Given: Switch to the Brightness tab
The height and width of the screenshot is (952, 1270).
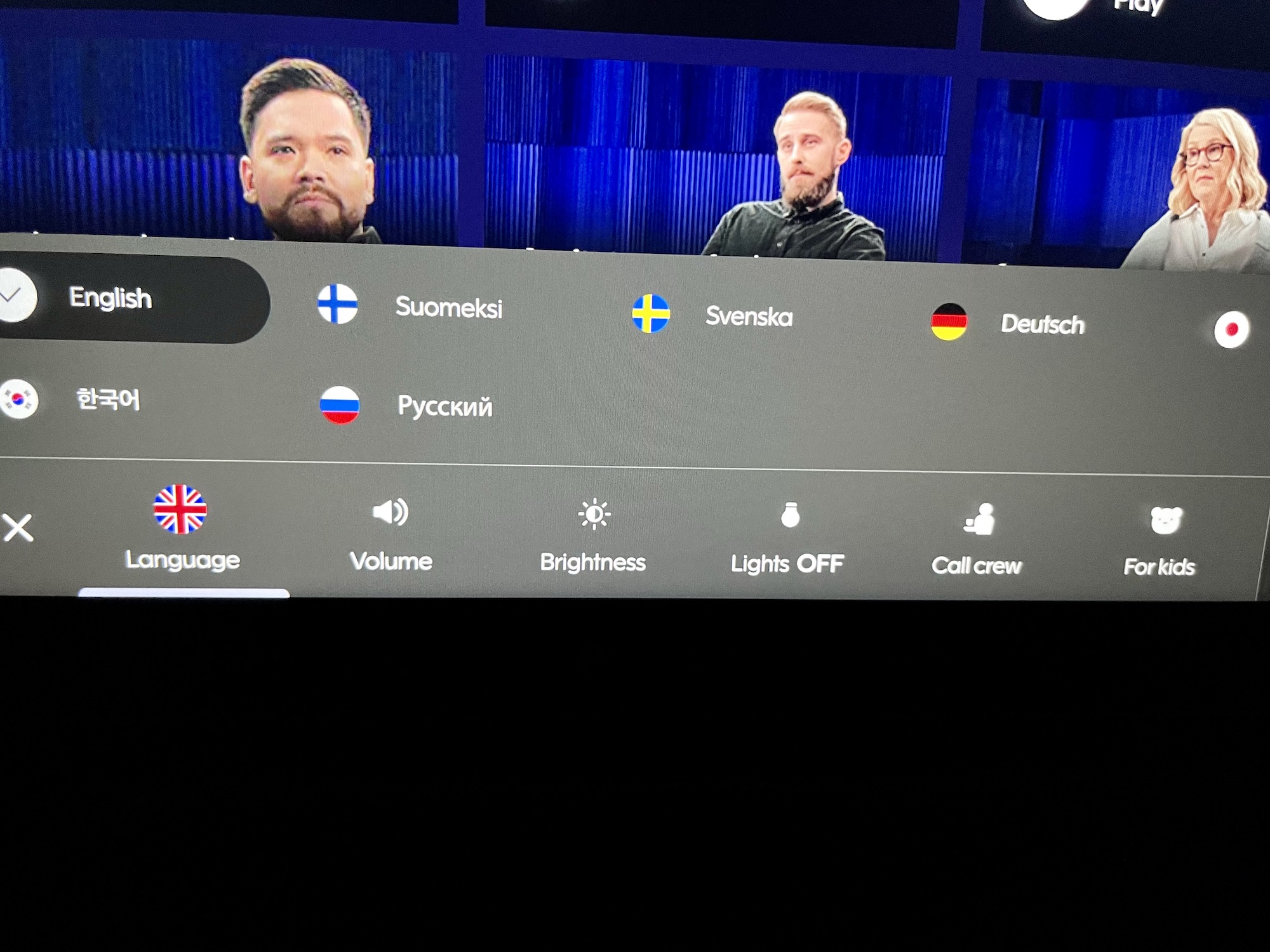Looking at the screenshot, I should (593, 537).
